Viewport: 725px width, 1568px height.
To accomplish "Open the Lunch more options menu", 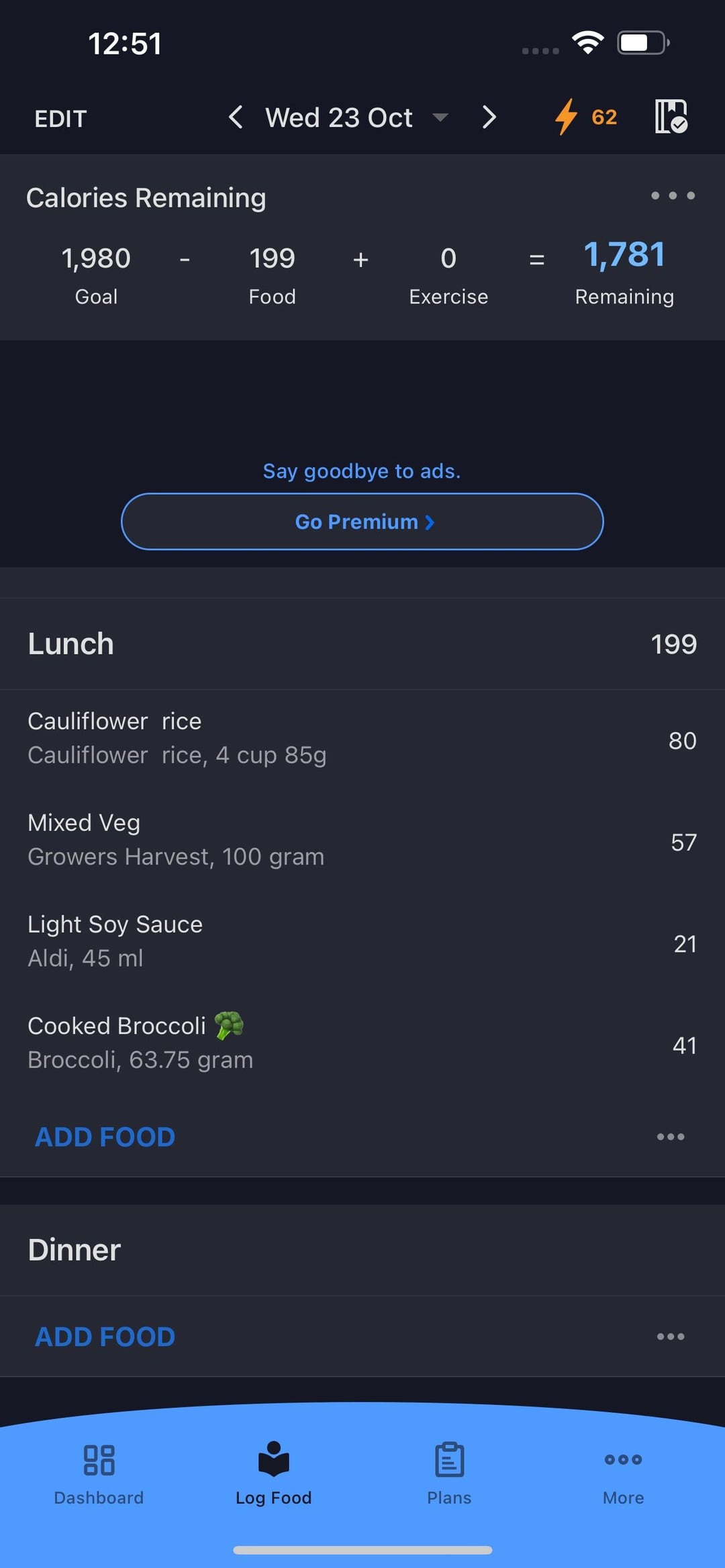I will click(671, 1137).
